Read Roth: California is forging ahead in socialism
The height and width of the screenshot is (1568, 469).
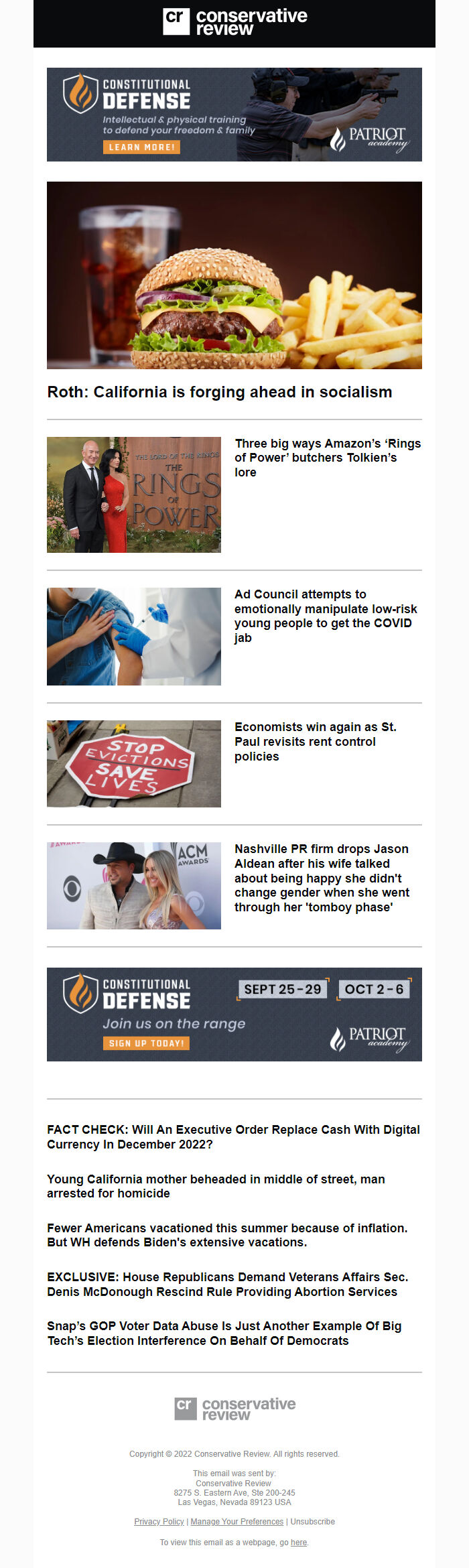pos(219,392)
